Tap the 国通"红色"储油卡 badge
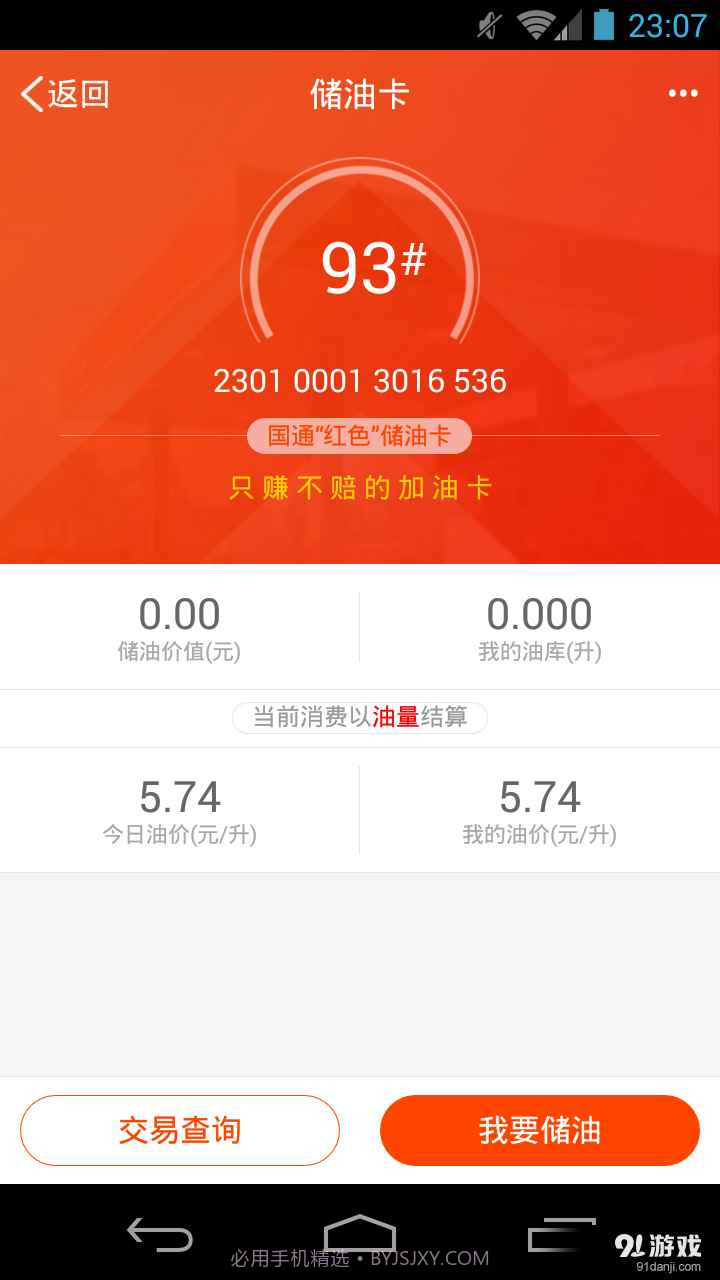This screenshot has width=720, height=1280. tap(360, 436)
